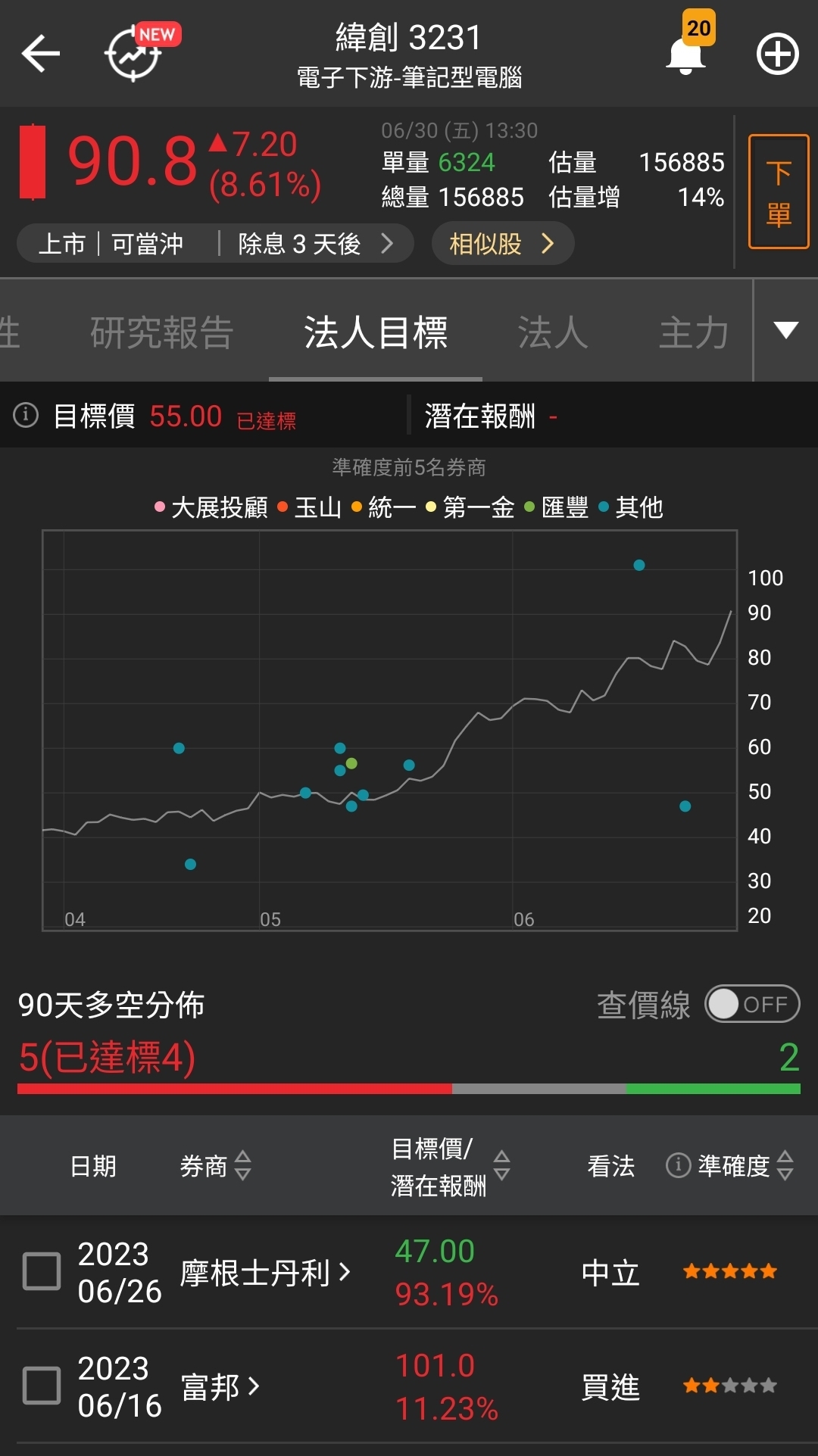
Task: Sort by 目標價/潛在報酬 column
Action: coord(450,1166)
